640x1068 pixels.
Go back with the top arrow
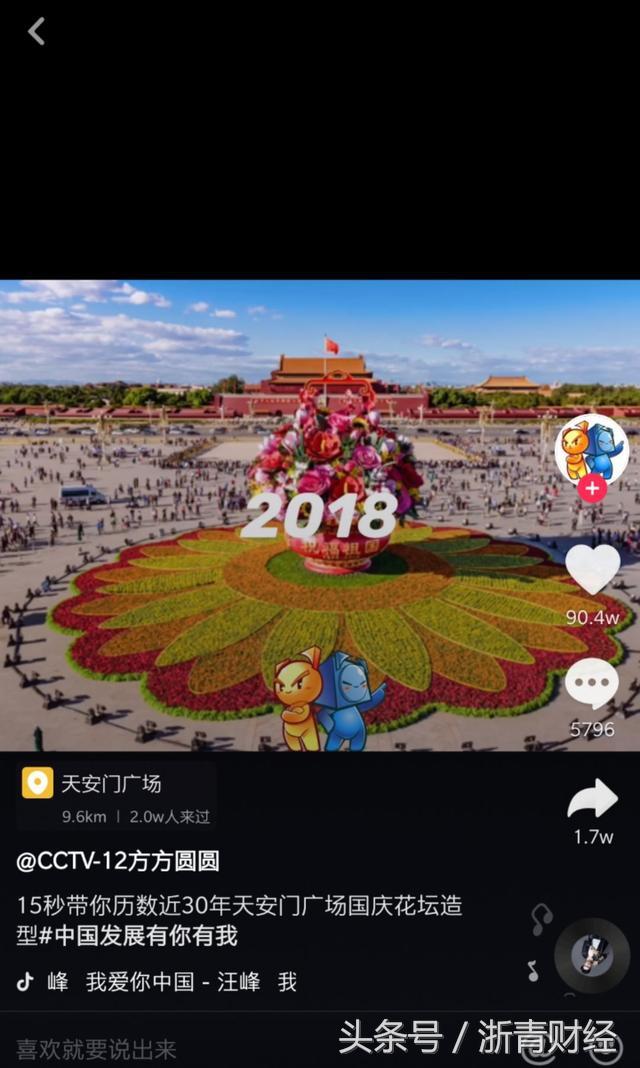pos(36,32)
